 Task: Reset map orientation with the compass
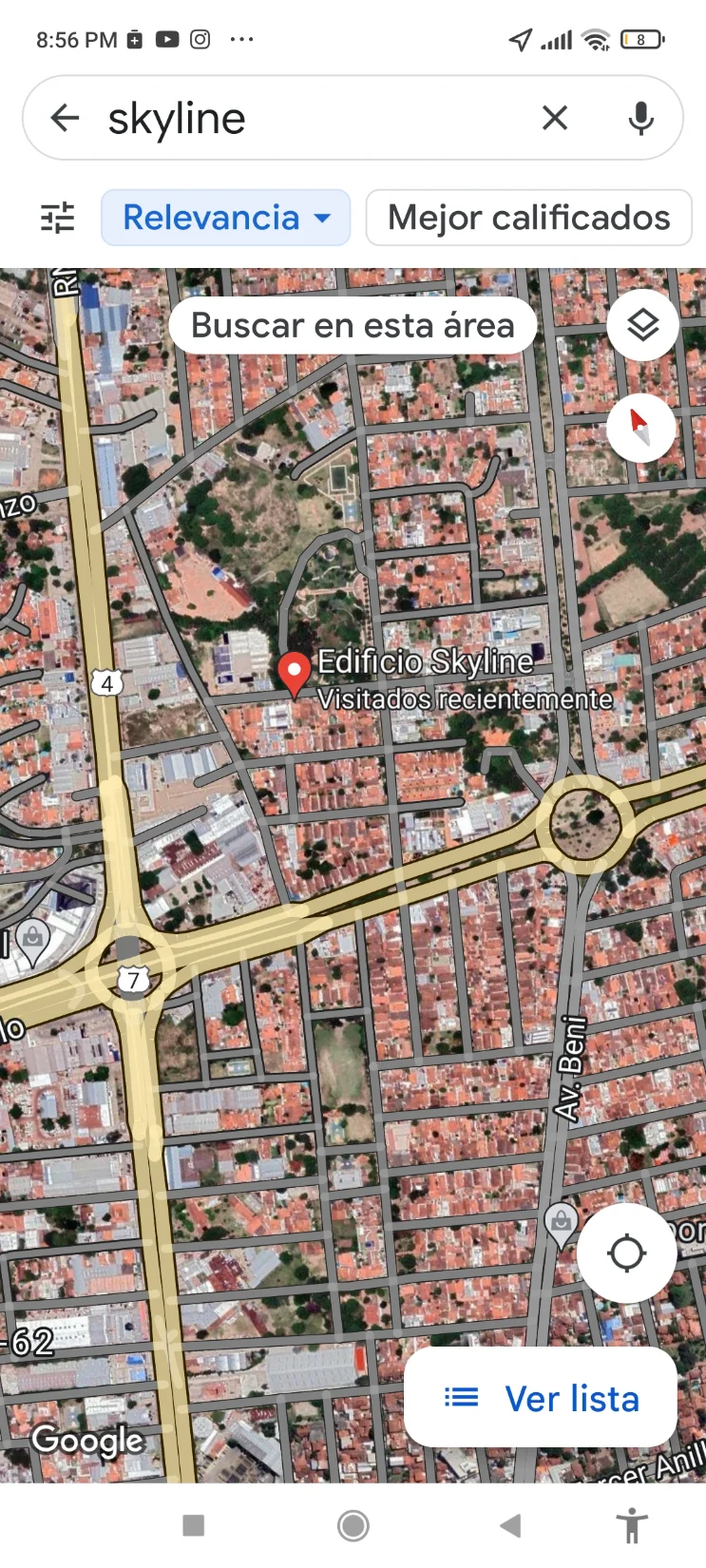click(641, 428)
